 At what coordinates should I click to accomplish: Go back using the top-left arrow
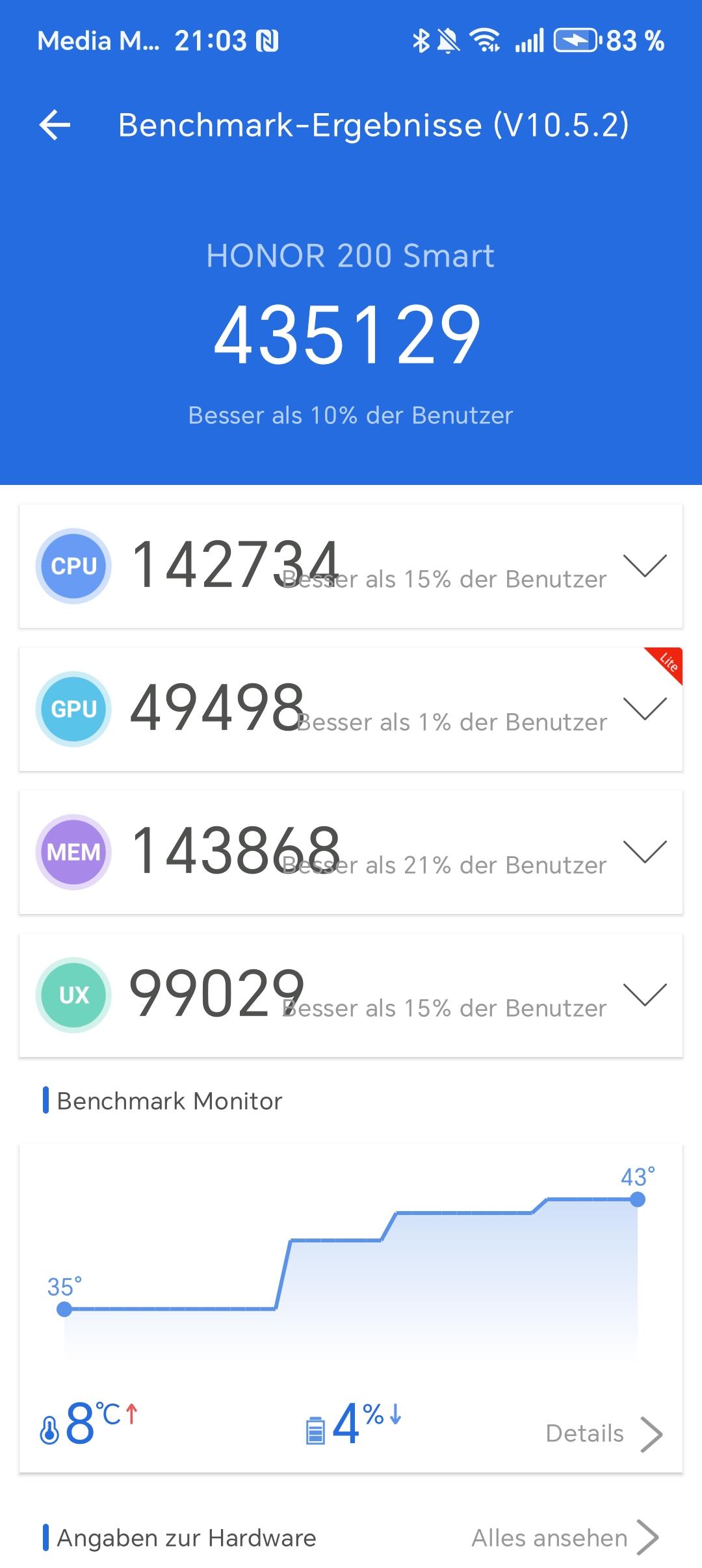click(x=55, y=125)
